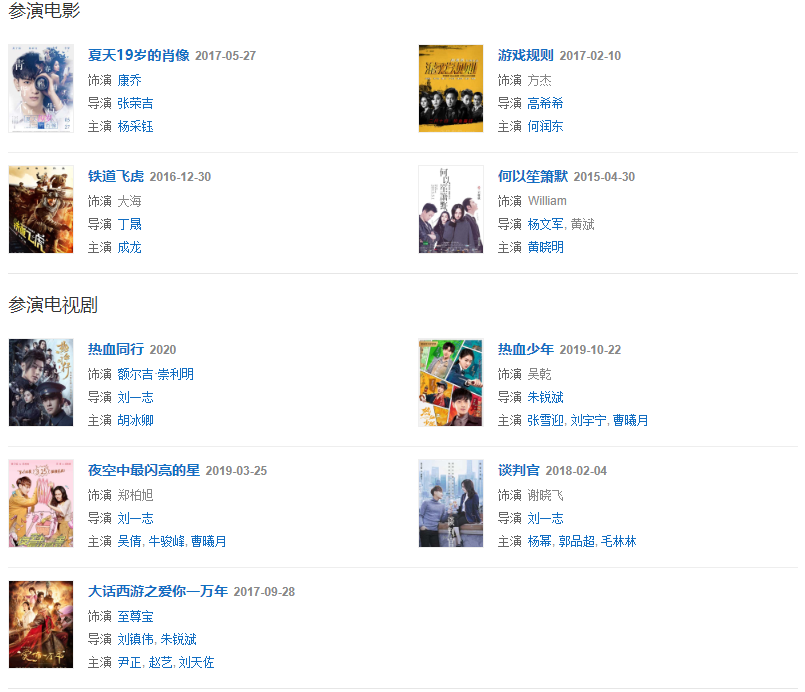The height and width of the screenshot is (692, 805).
Task: Open the TV series 热血少年
Action: click(525, 349)
